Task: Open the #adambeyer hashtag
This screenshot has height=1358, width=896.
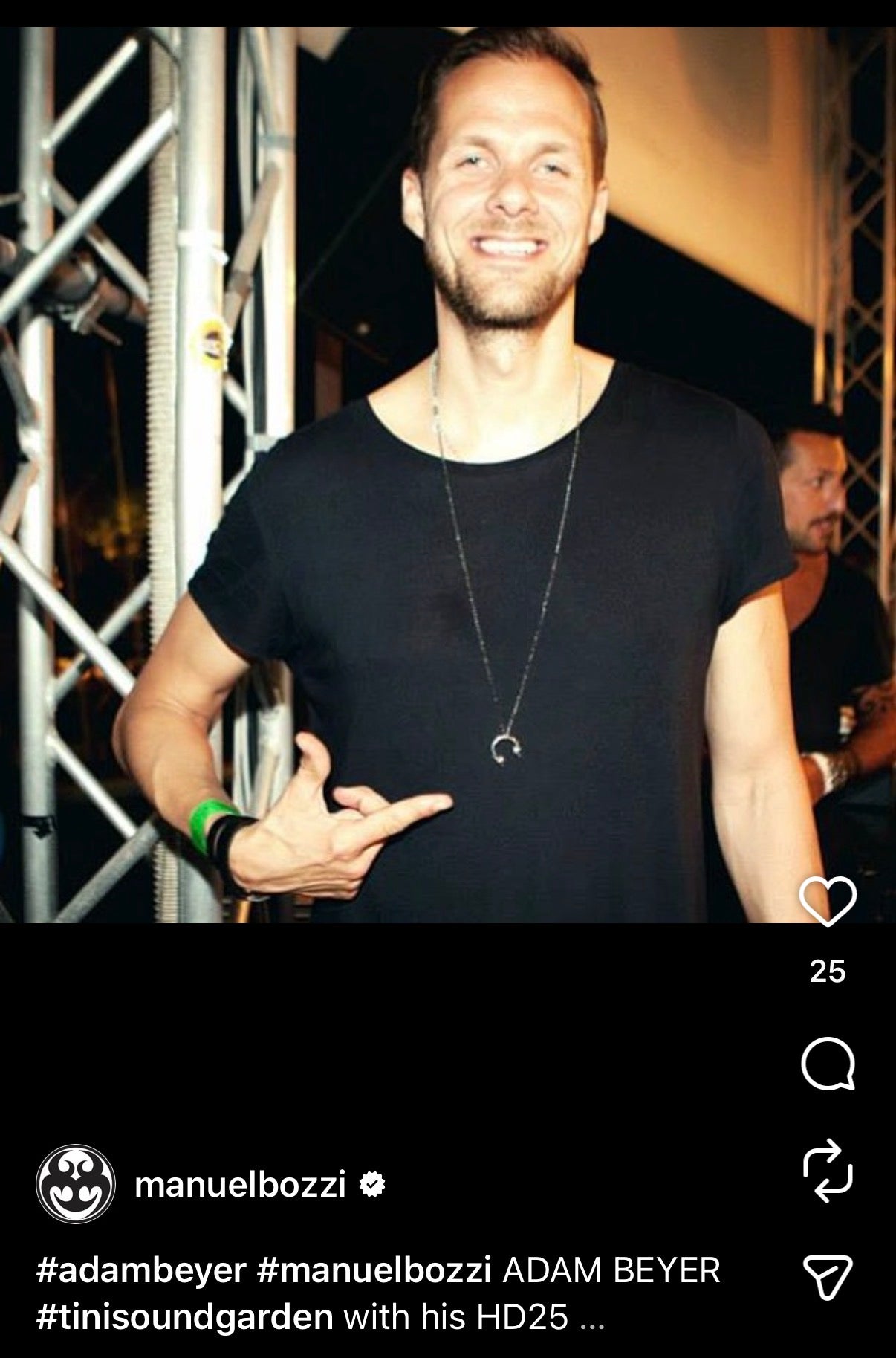Action: (x=140, y=1270)
